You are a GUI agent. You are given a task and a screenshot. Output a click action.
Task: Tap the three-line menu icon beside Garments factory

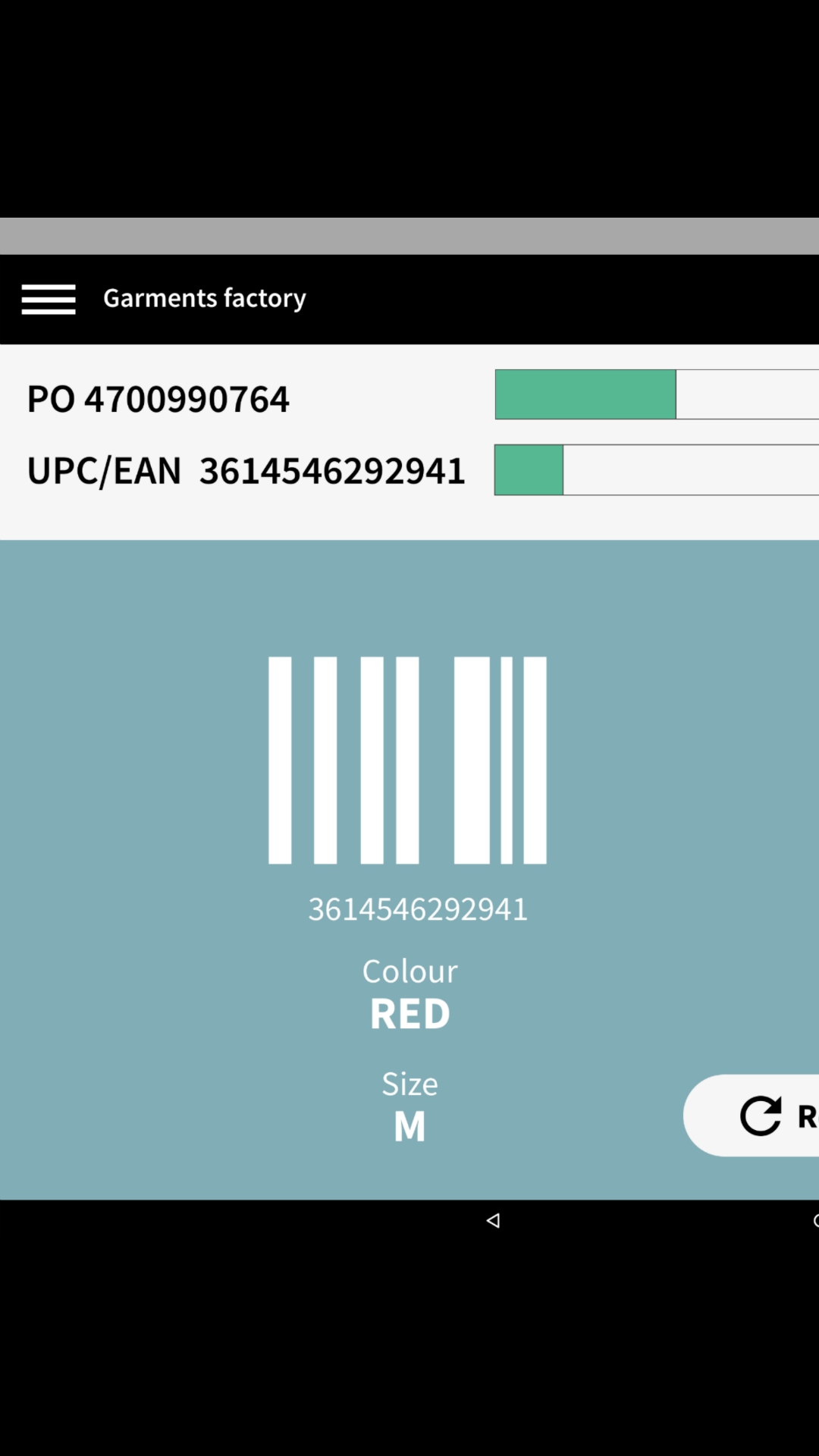point(49,298)
